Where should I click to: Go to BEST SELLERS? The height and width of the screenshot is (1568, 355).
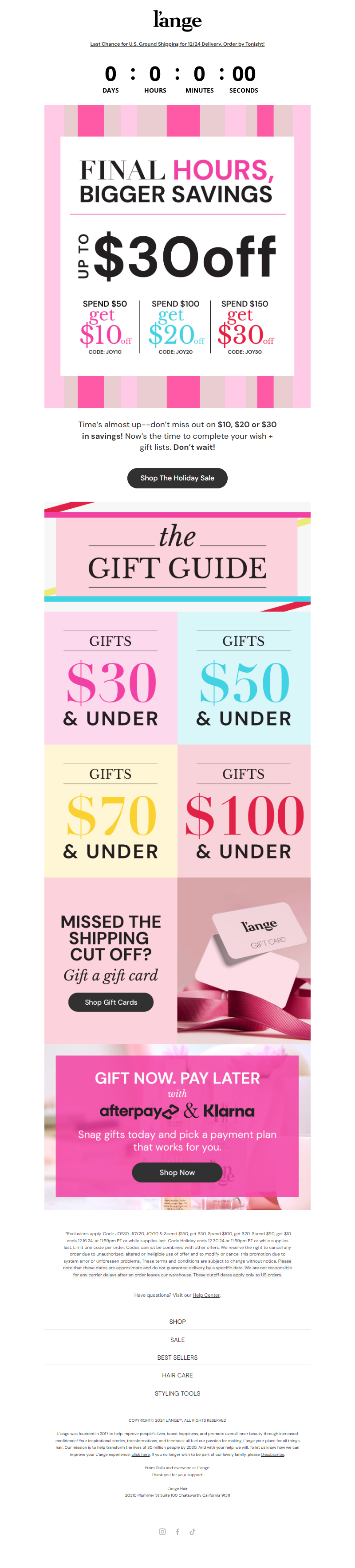coord(177,1357)
